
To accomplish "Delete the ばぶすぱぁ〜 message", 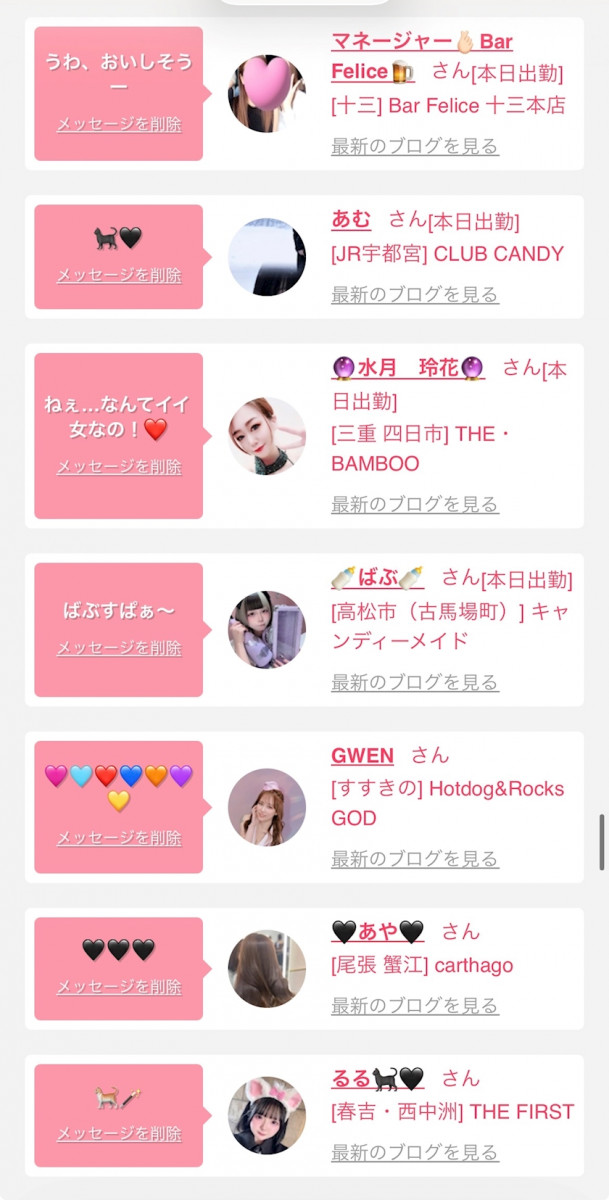I will [x=119, y=648].
